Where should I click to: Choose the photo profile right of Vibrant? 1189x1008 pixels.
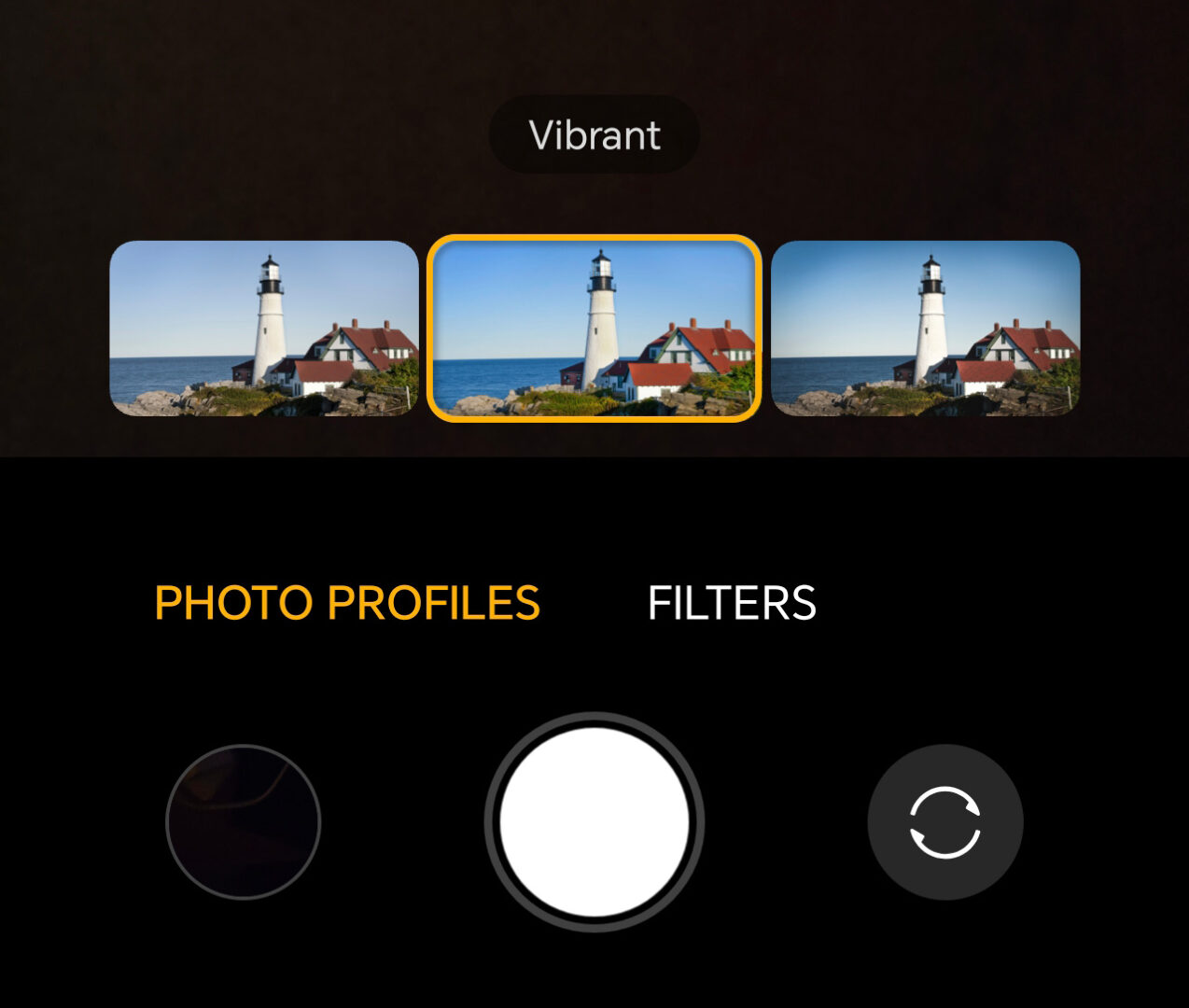925,328
